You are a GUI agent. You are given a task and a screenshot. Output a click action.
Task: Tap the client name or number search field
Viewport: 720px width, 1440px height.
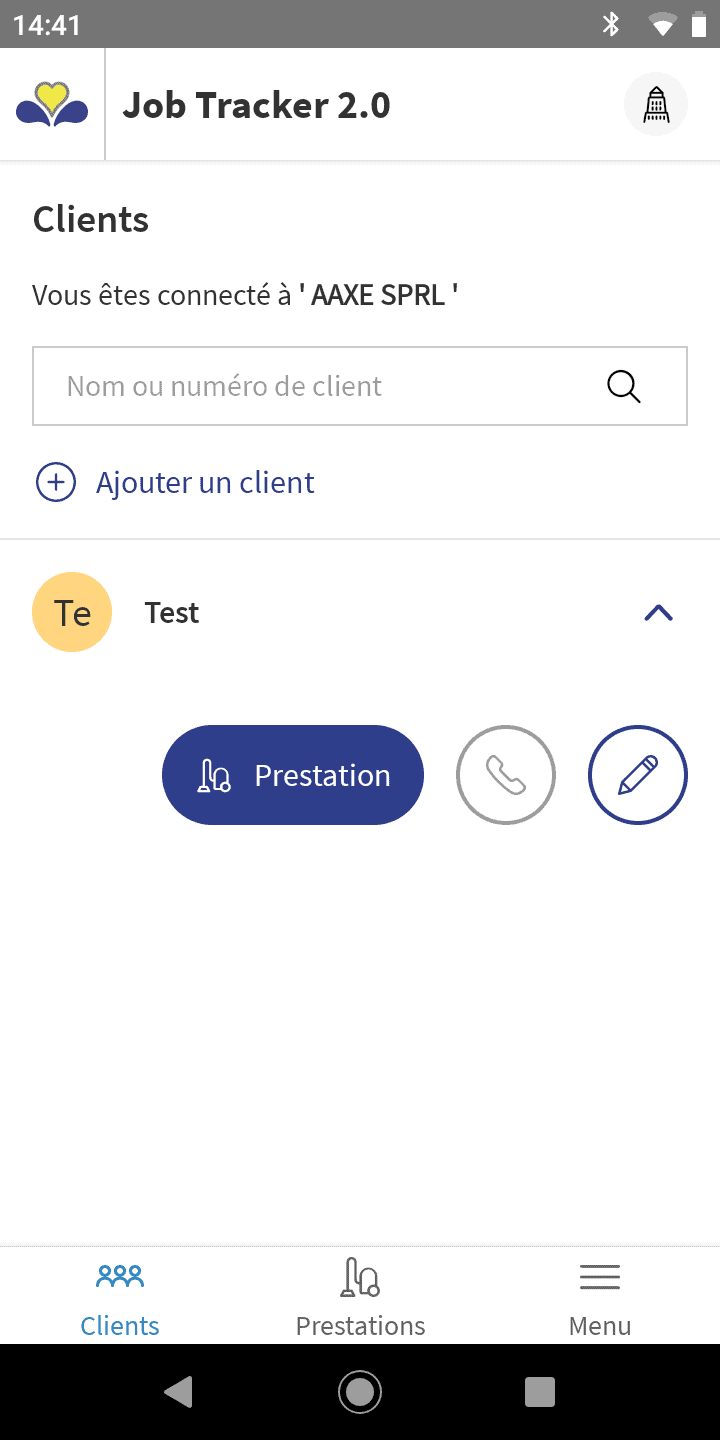(360, 386)
